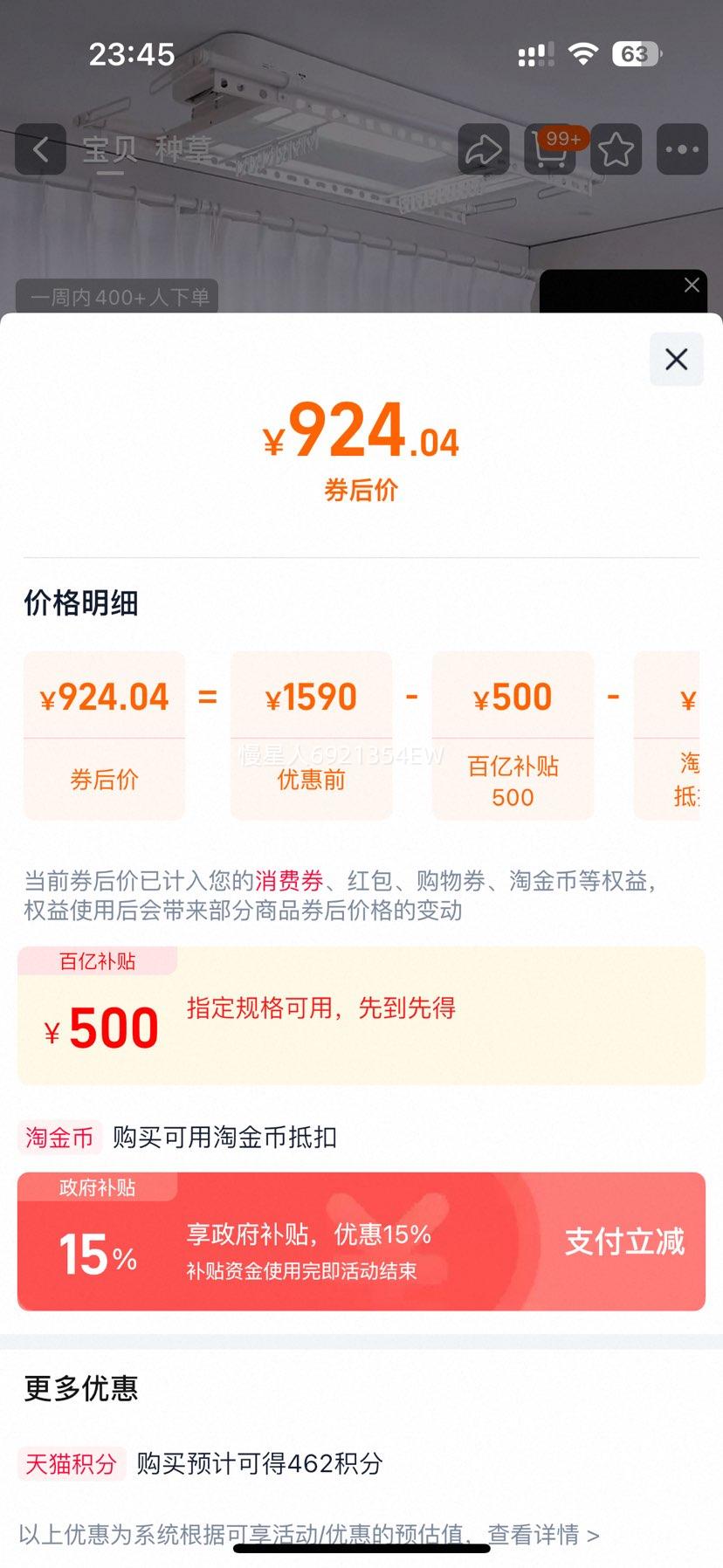Open the shopping cart with 99+ badge

[549, 153]
